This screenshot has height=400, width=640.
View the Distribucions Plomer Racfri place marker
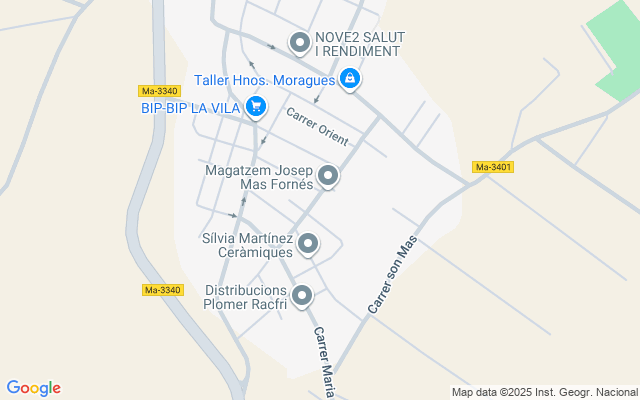[301, 295]
